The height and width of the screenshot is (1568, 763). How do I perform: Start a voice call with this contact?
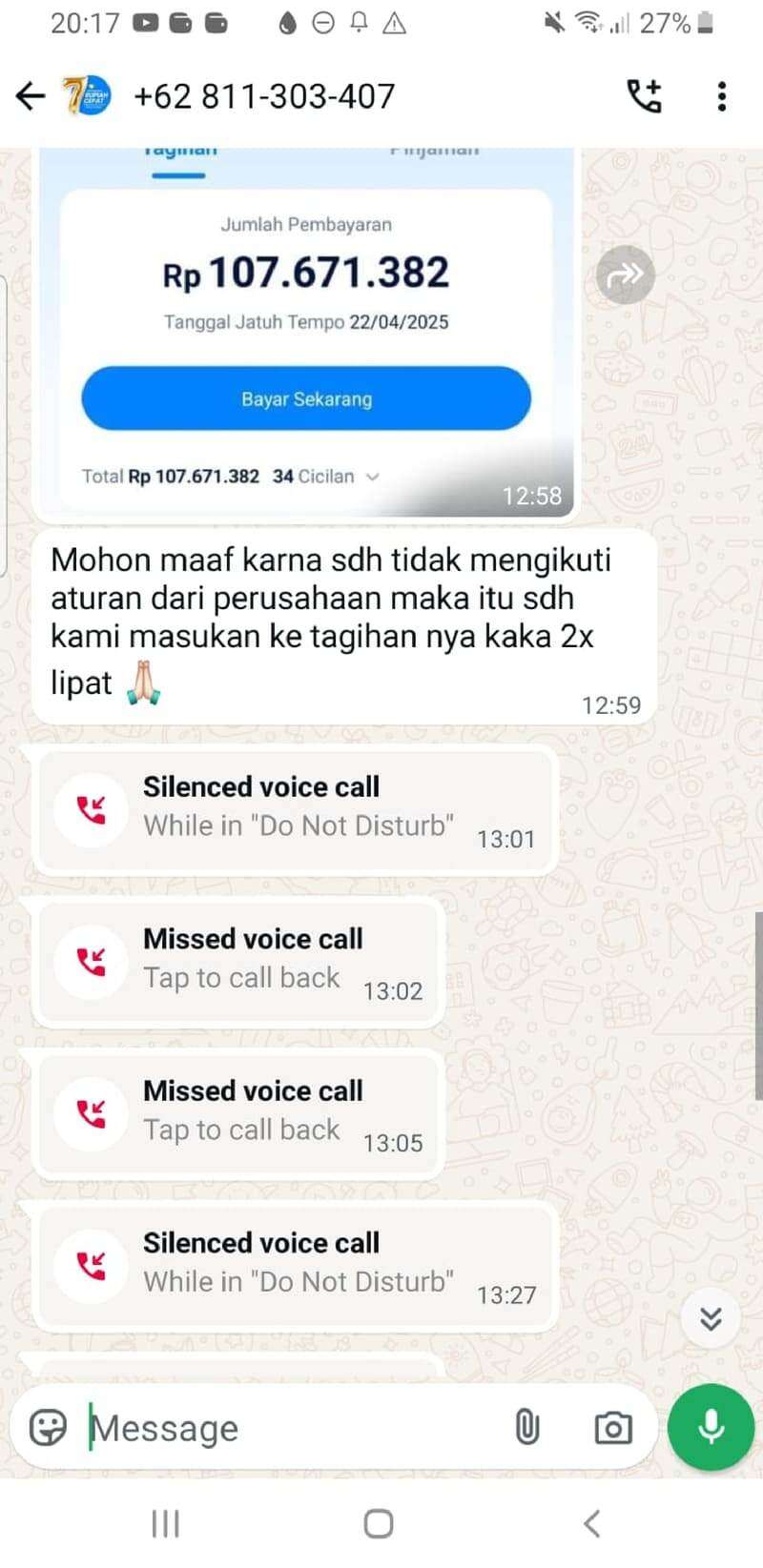pyautogui.click(x=644, y=95)
